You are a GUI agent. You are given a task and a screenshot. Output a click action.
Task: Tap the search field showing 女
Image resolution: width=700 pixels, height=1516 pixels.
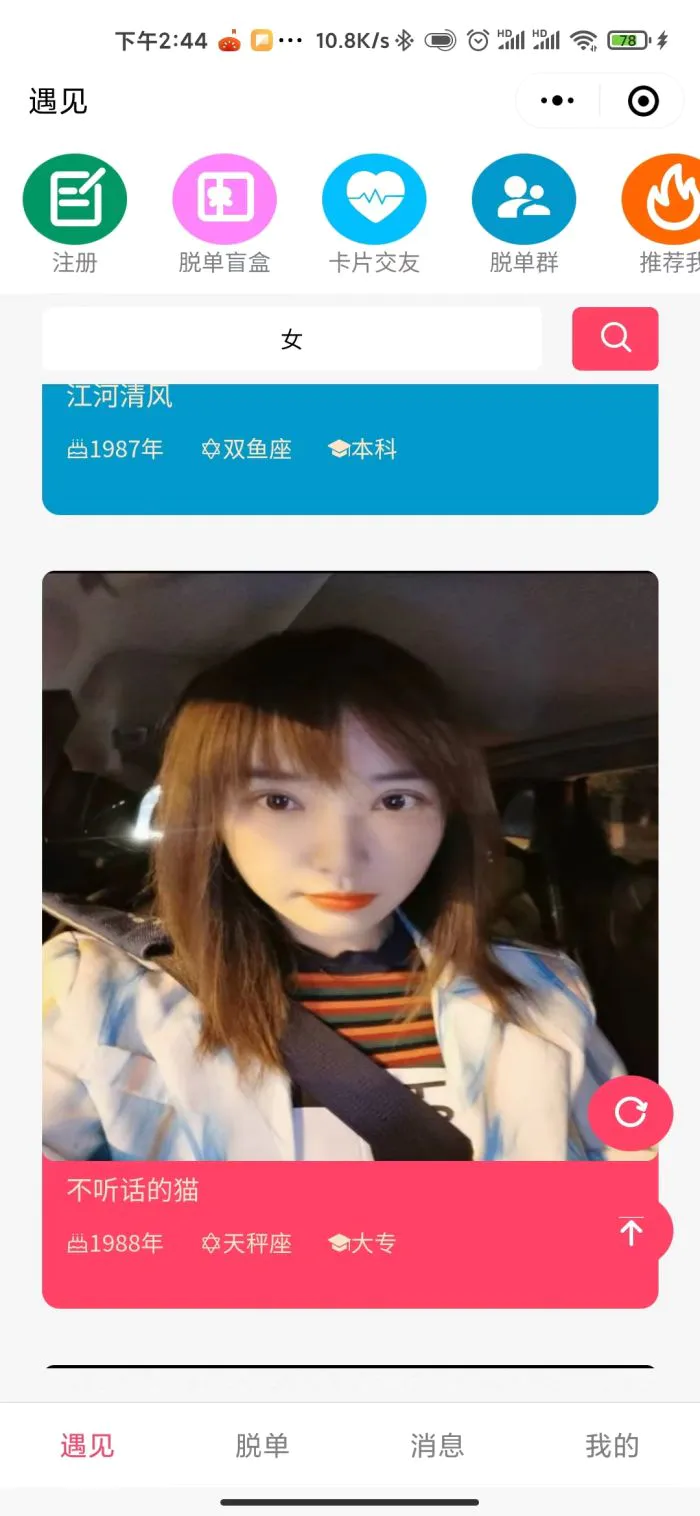pyautogui.click(x=292, y=340)
